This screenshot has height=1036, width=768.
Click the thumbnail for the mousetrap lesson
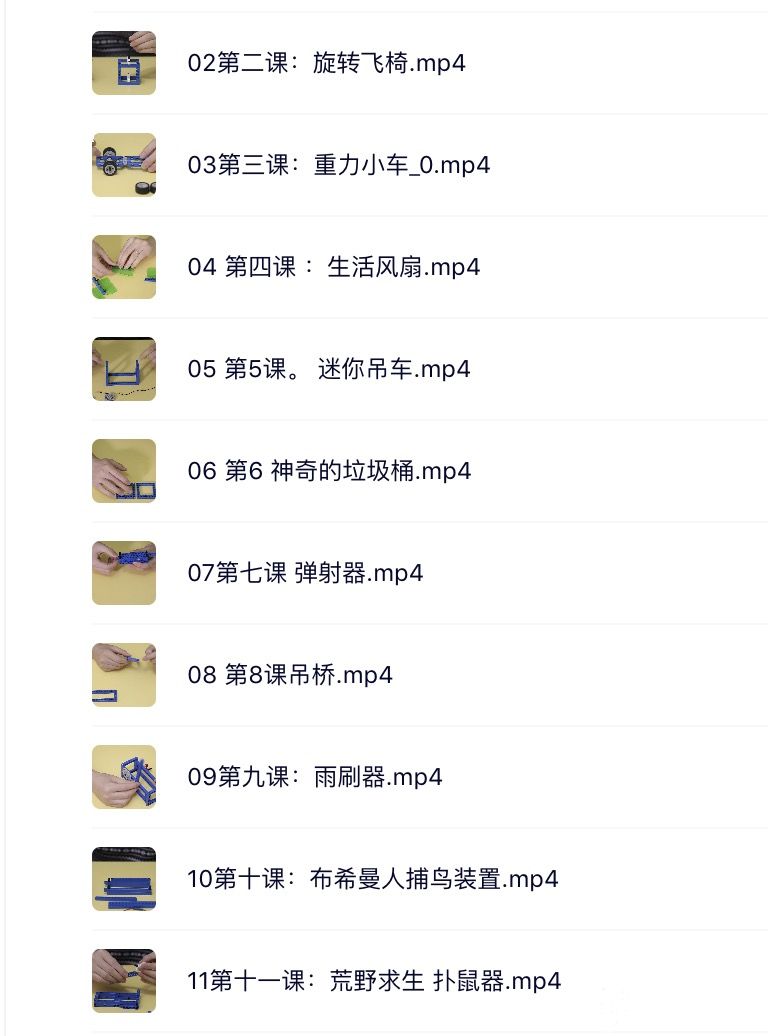coord(123,981)
